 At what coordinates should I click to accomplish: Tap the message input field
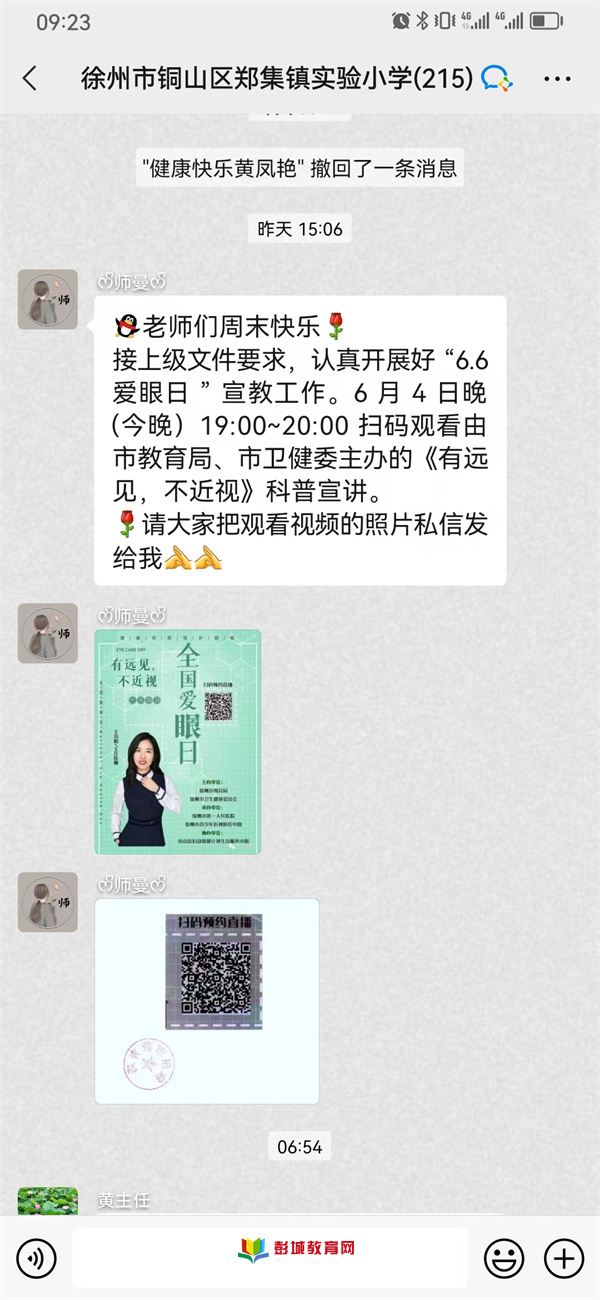(x=270, y=1257)
